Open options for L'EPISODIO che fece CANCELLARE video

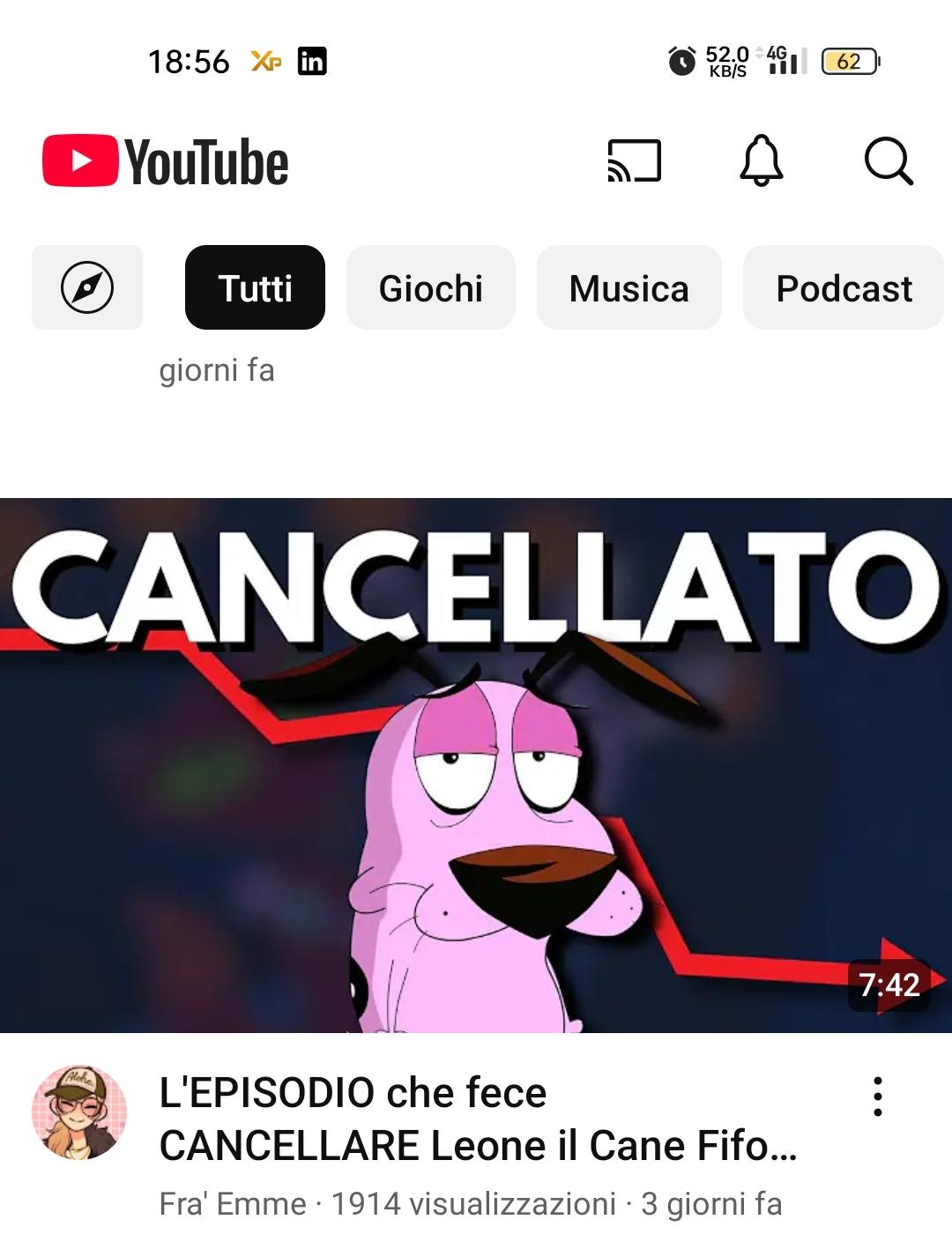[877, 1097]
